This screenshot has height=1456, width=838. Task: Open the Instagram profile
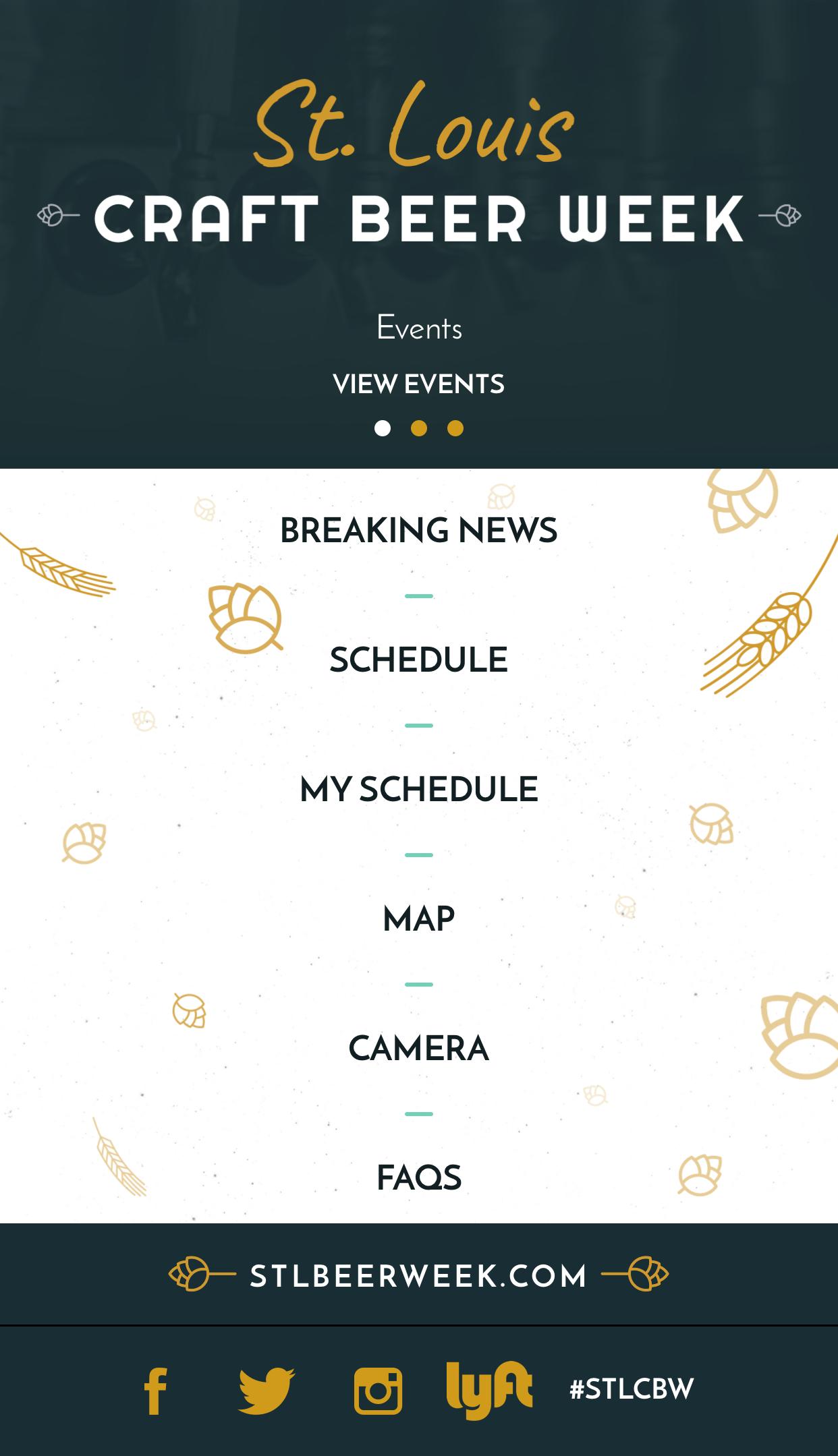(x=378, y=1390)
